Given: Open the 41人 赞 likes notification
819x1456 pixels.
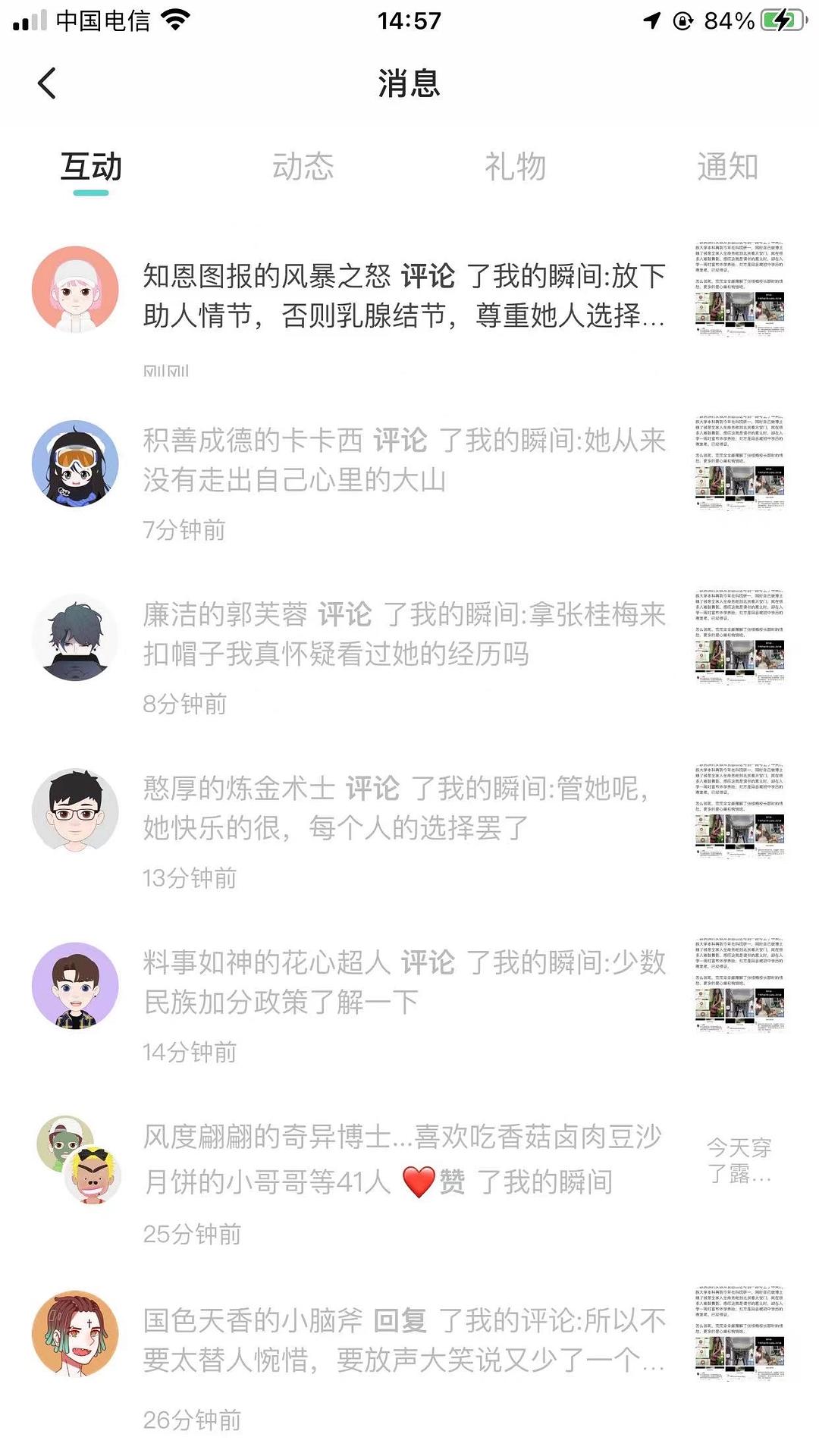Looking at the screenshot, I should click(x=403, y=1160).
